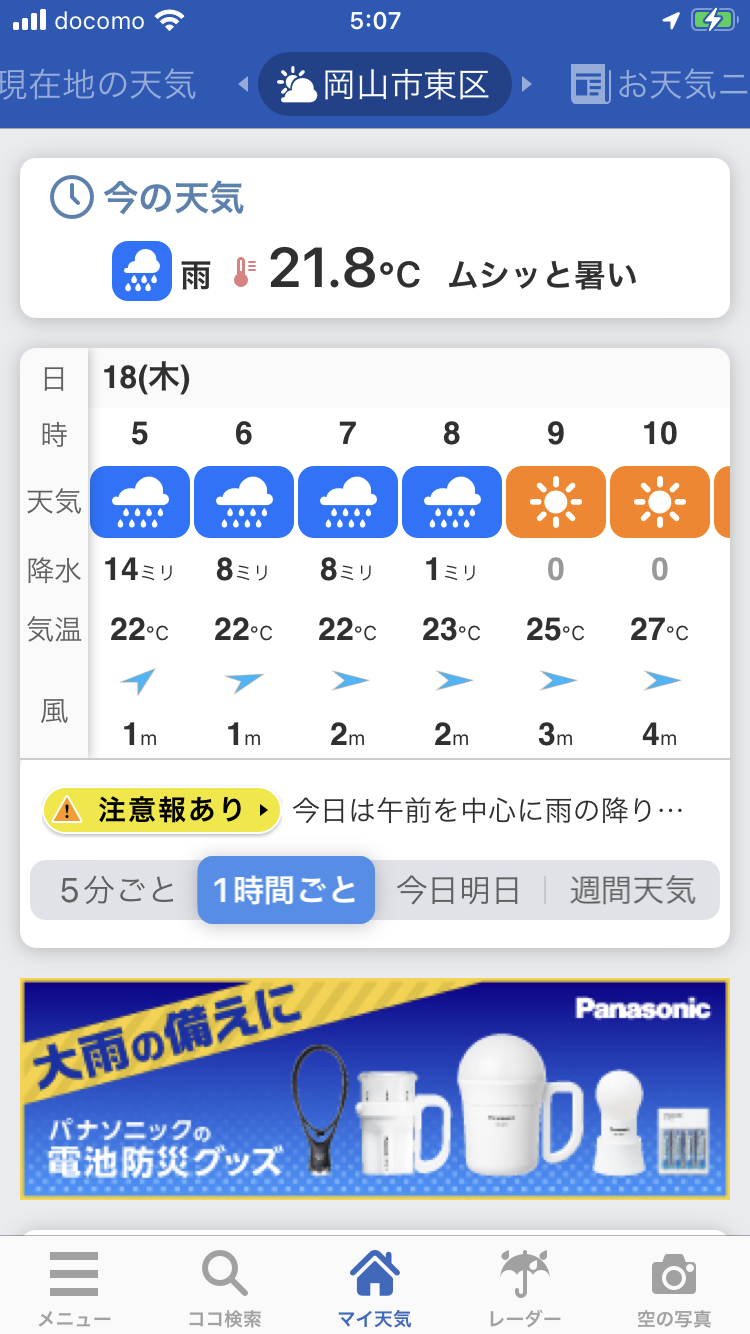Viewport: 750px width, 1334px height.
Task: Switch to 5分ごと forecast
Action: click(117, 890)
